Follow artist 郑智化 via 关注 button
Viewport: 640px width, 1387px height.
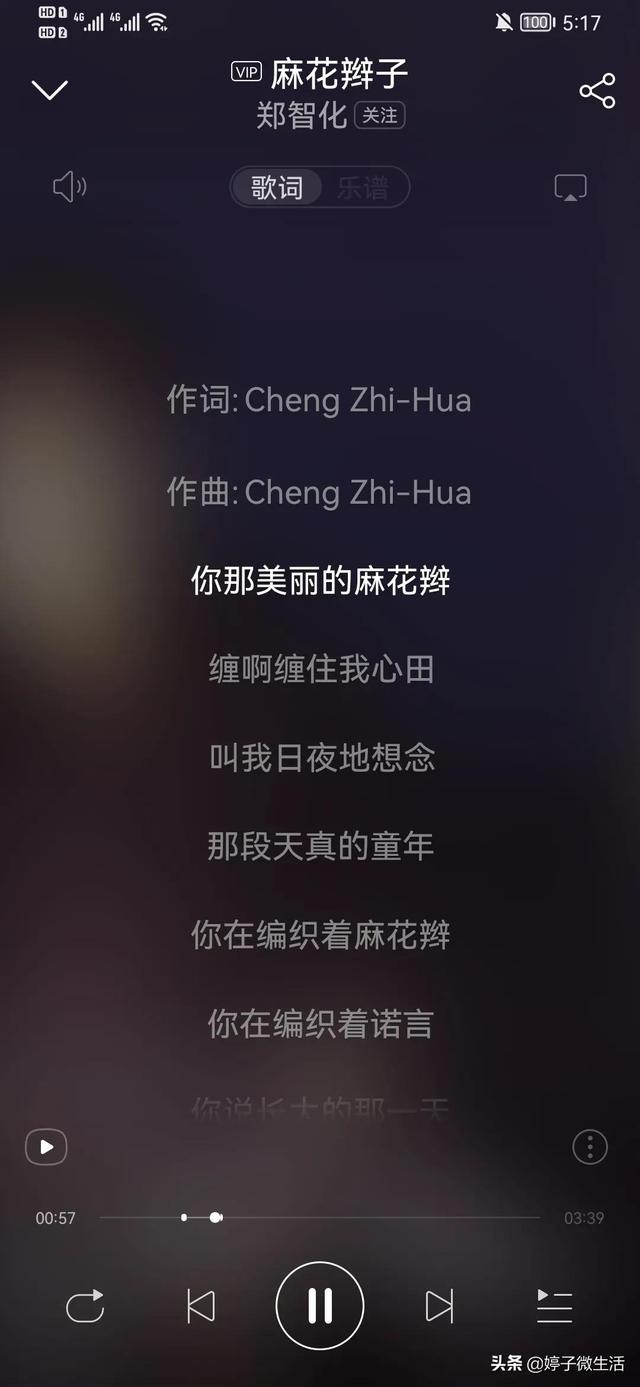click(380, 116)
